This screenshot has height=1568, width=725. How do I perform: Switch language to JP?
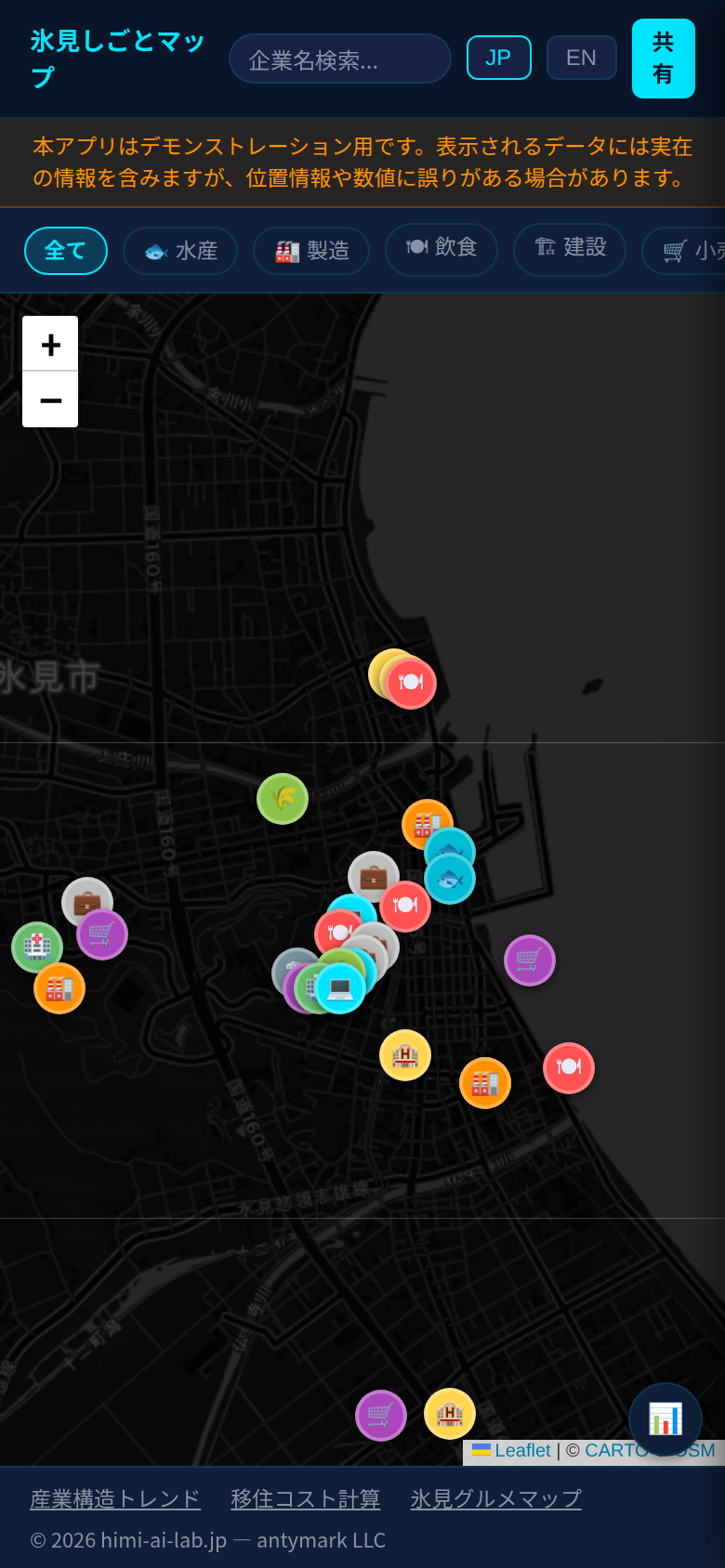[x=498, y=58]
